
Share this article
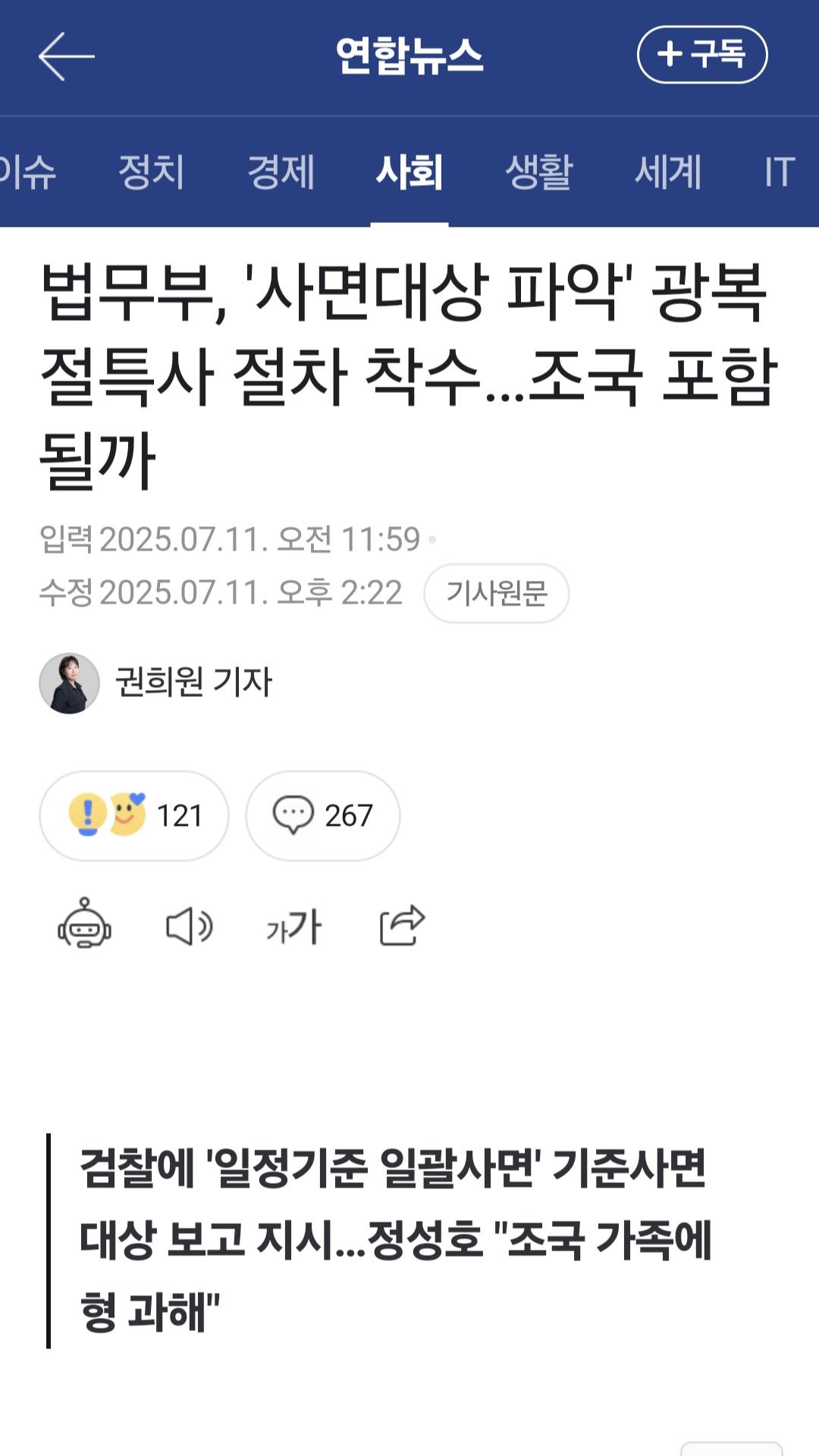click(x=402, y=925)
